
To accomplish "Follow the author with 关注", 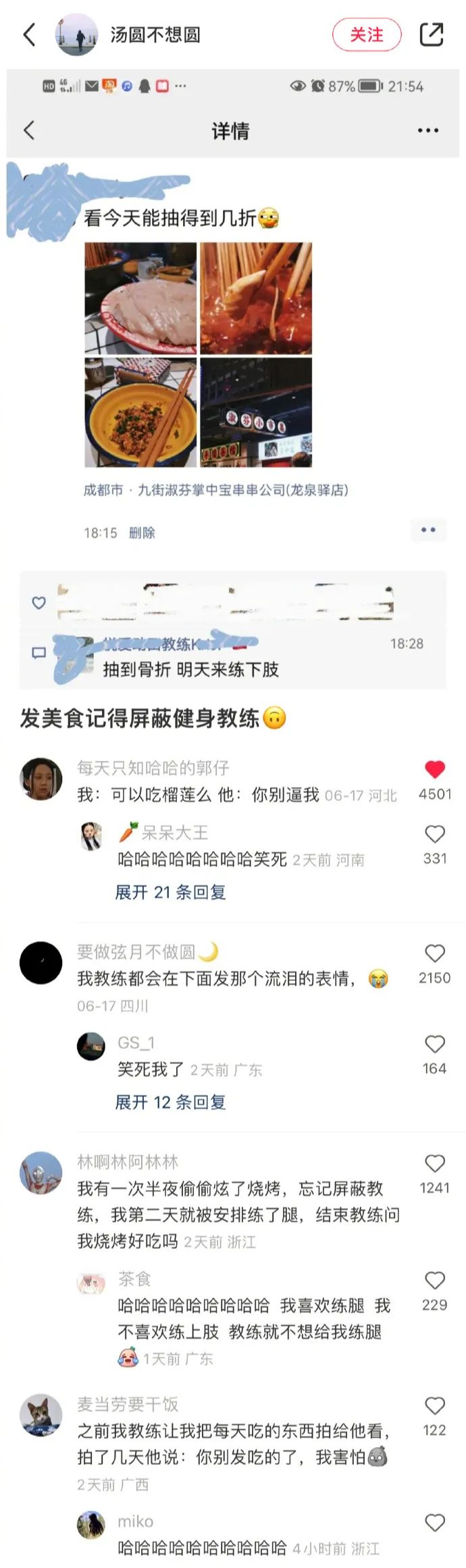I will (x=367, y=34).
